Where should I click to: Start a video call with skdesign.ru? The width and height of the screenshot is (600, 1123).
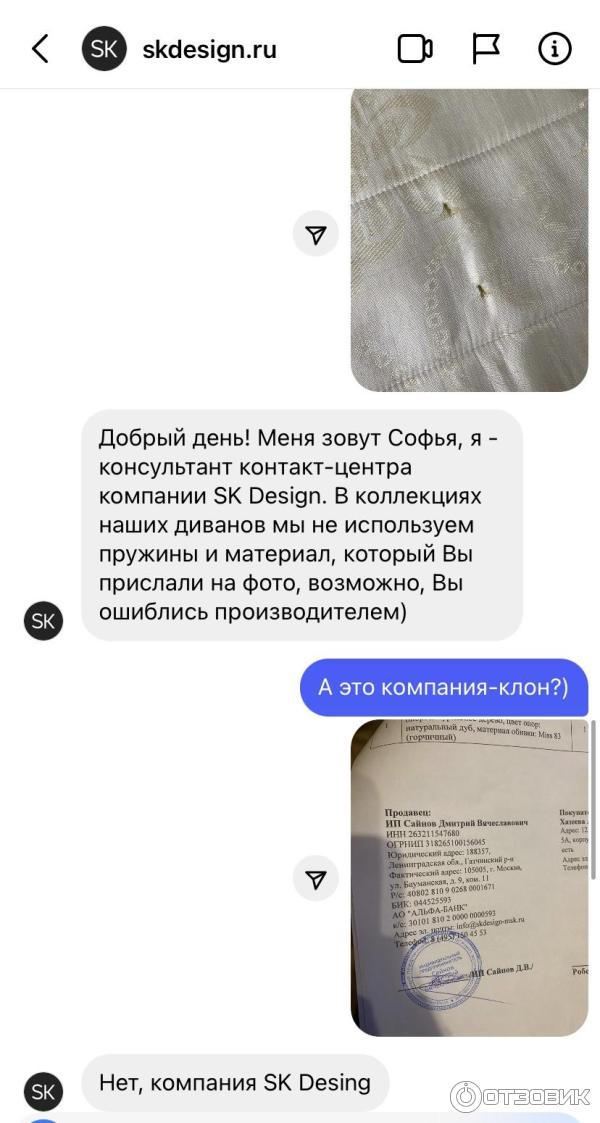pos(414,49)
